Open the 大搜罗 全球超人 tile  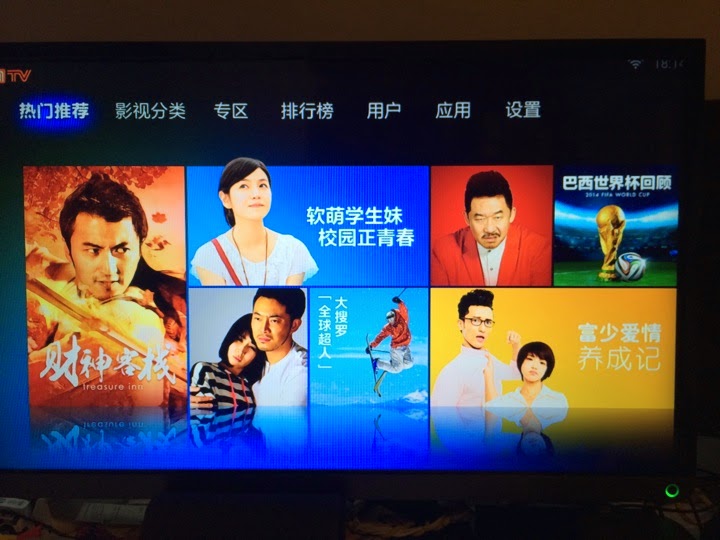pos(369,348)
